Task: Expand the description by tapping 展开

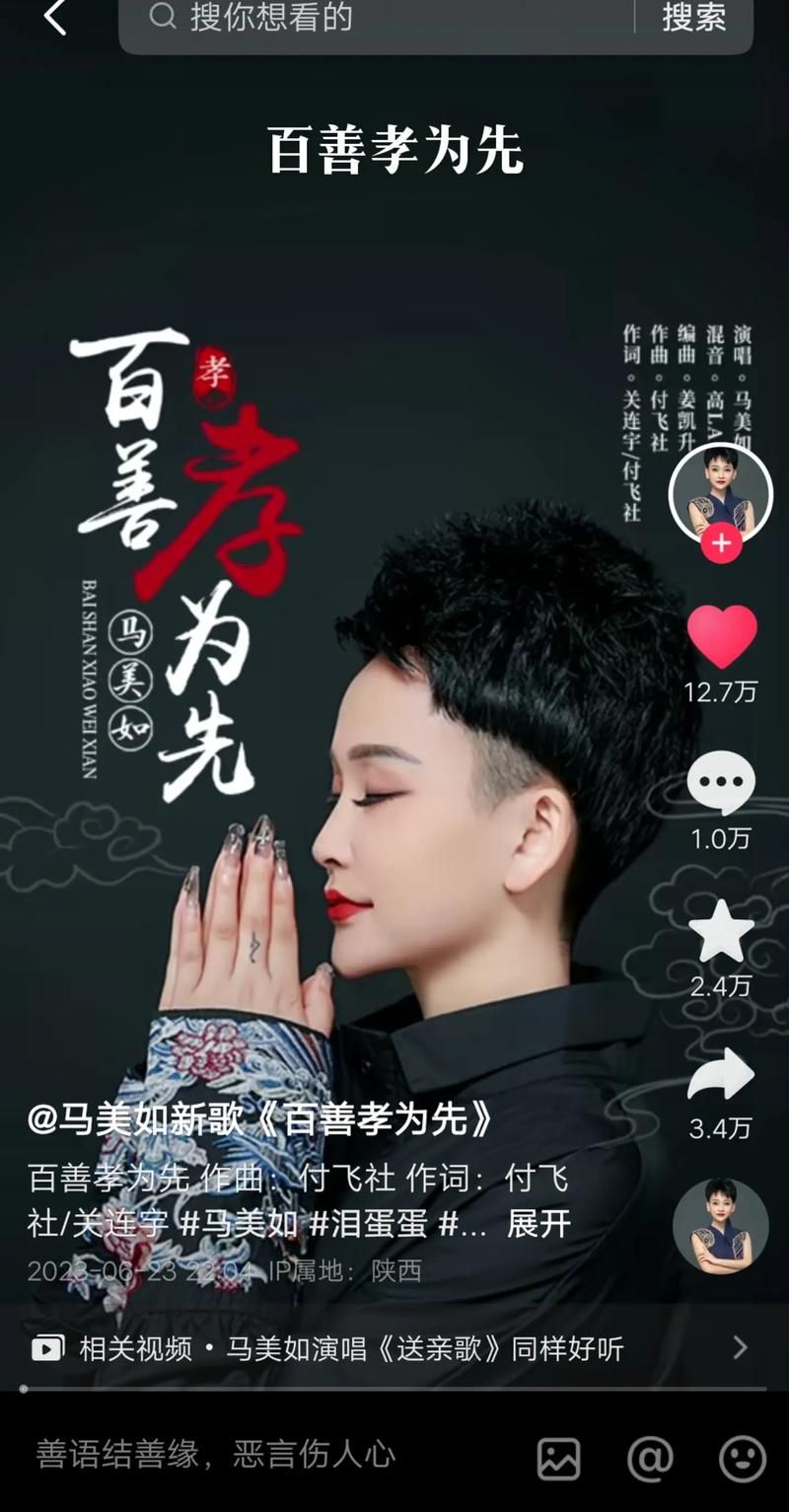Action: click(539, 1222)
